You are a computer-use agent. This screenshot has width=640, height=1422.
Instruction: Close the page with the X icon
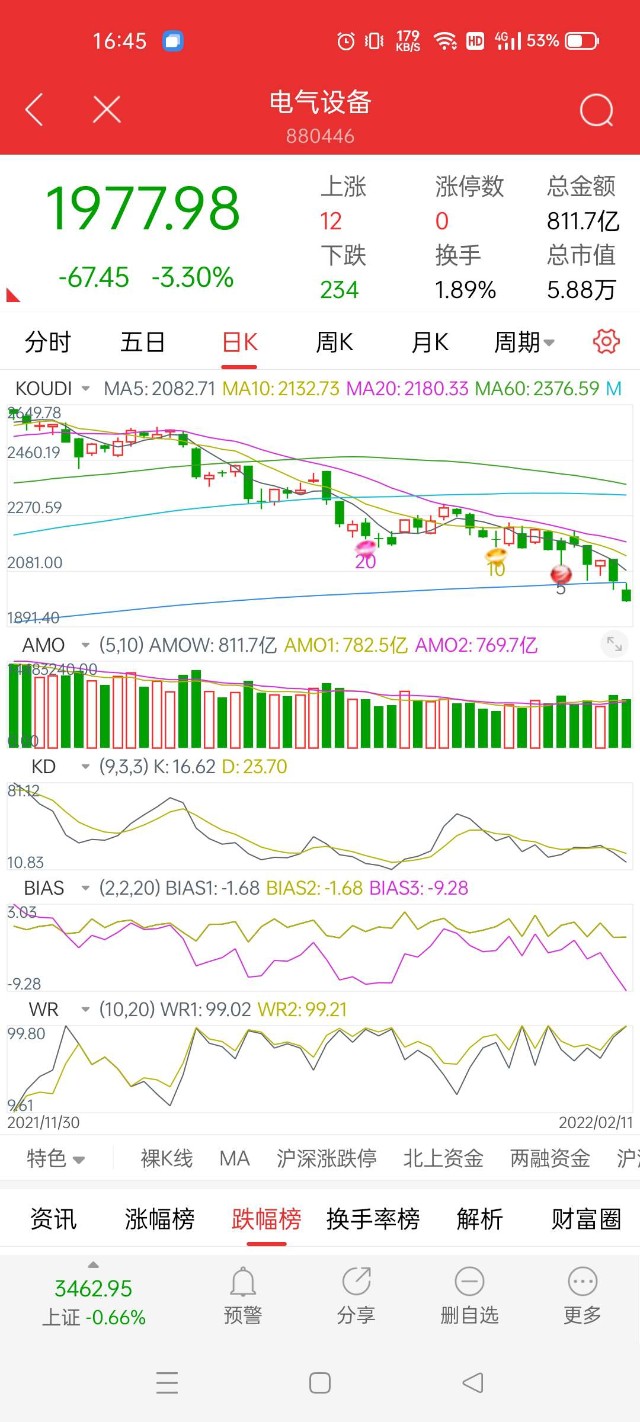pos(106,110)
